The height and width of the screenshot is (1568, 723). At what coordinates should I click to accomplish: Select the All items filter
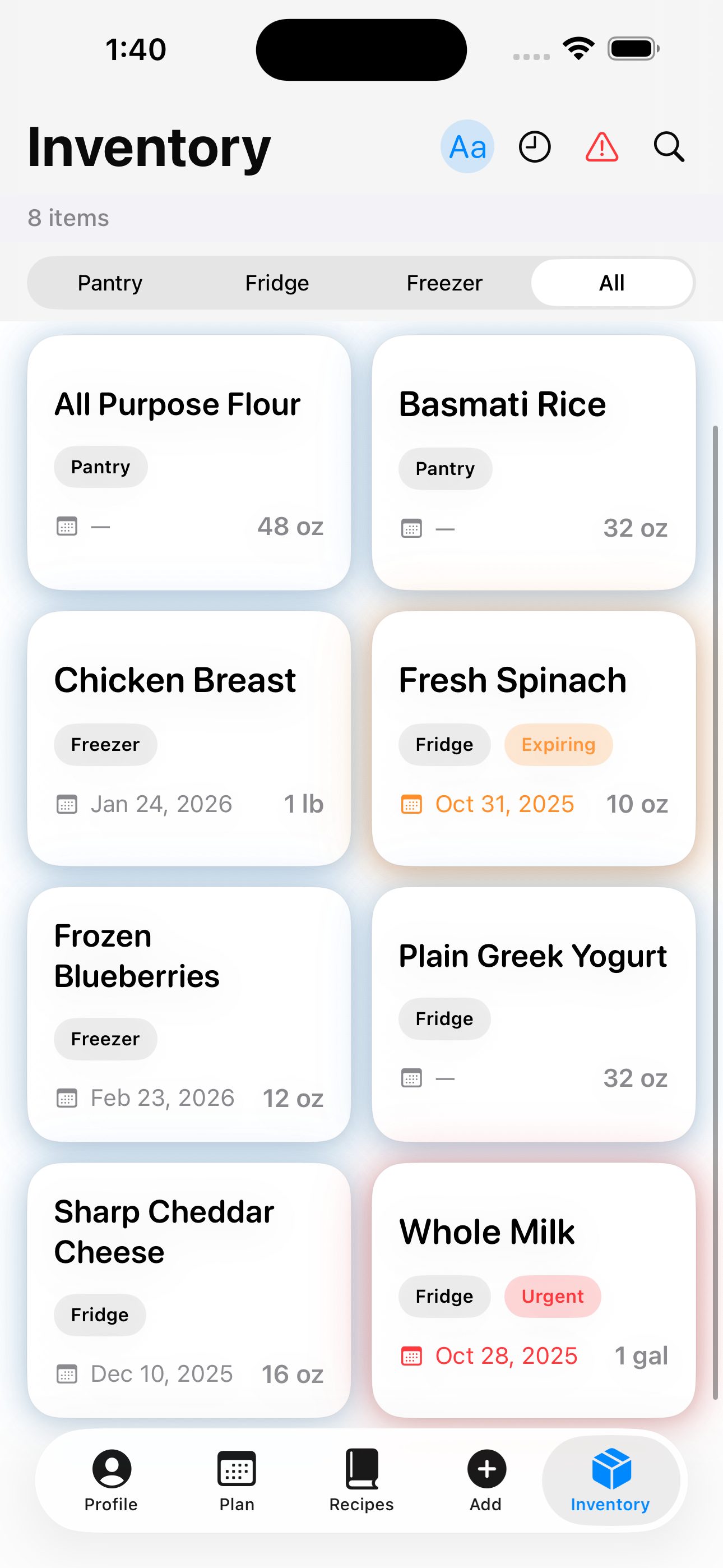[611, 283]
